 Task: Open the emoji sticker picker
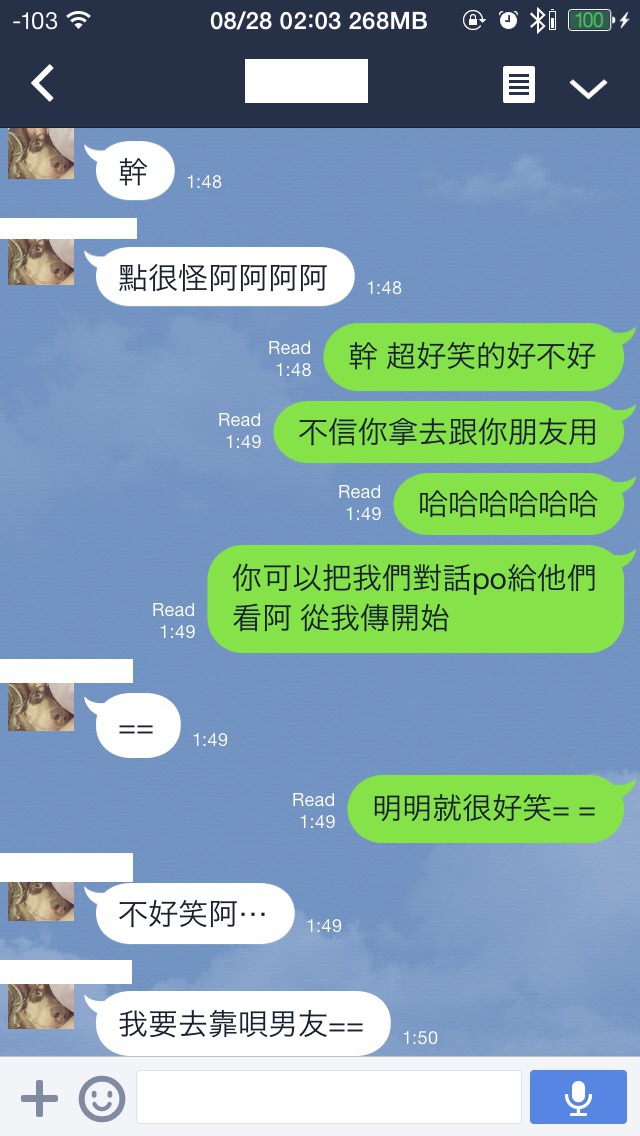pyautogui.click(x=102, y=1099)
